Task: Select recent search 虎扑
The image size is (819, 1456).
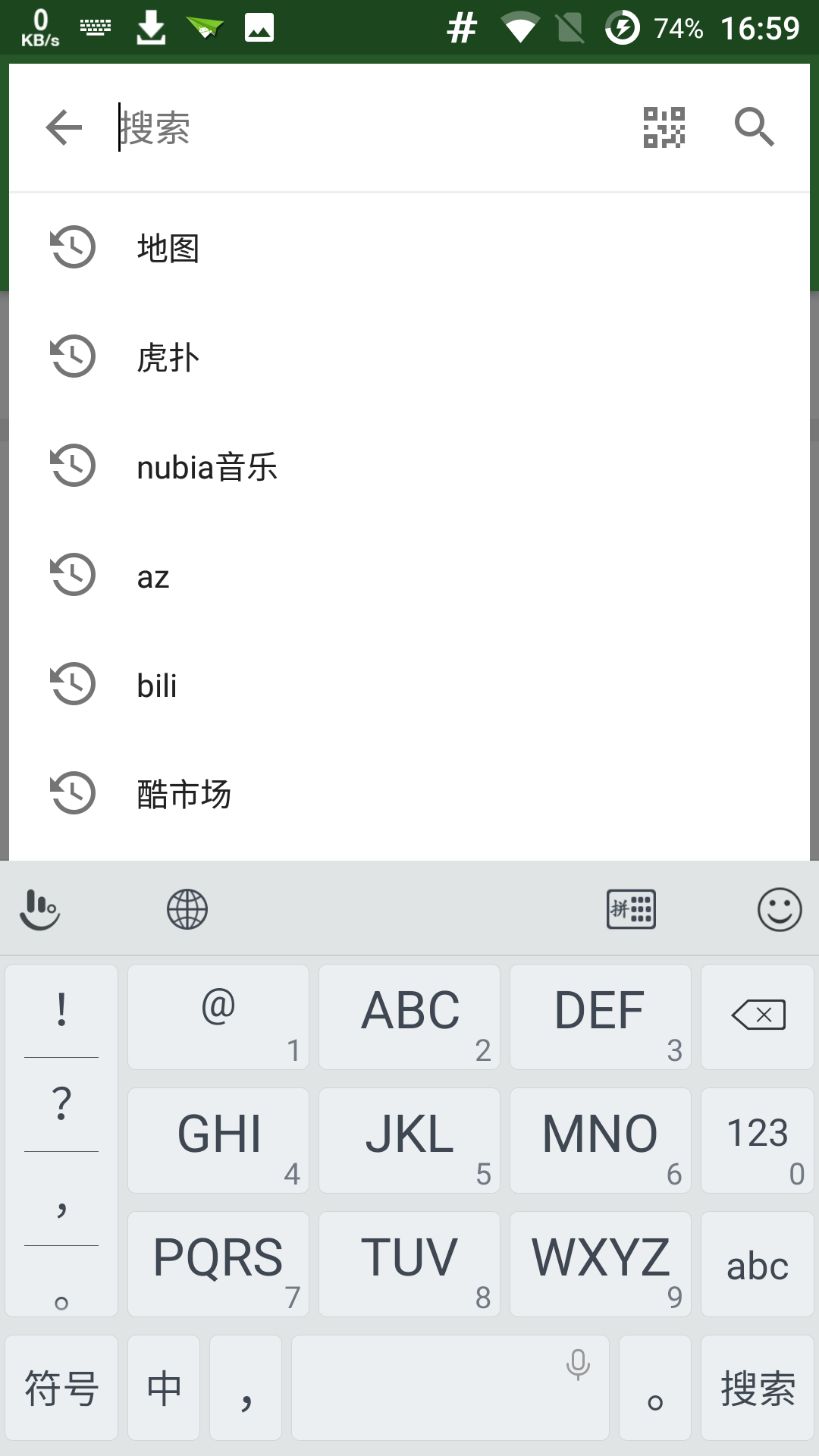Action: point(168,357)
